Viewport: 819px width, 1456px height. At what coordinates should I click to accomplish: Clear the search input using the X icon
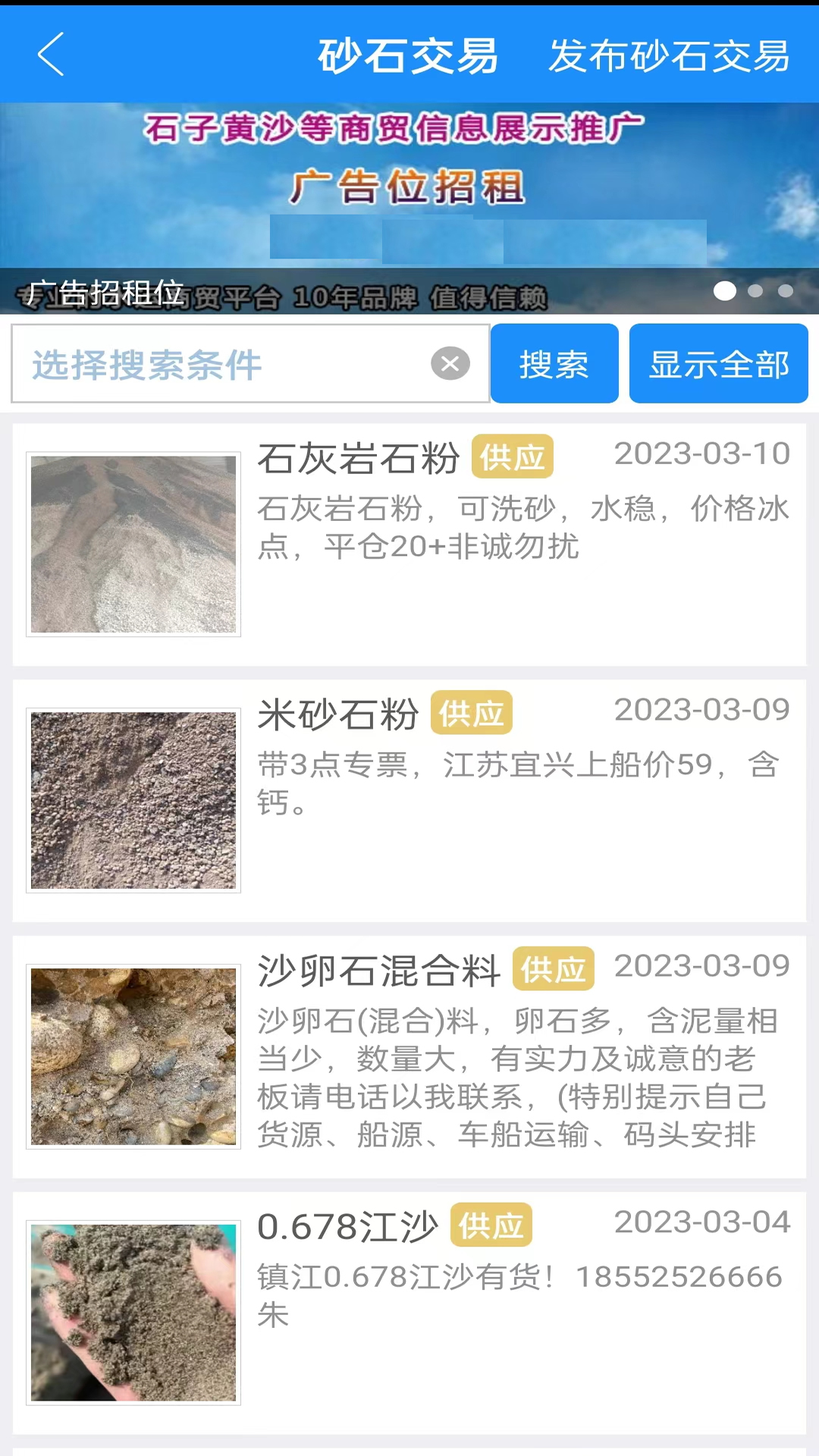(x=450, y=363)
